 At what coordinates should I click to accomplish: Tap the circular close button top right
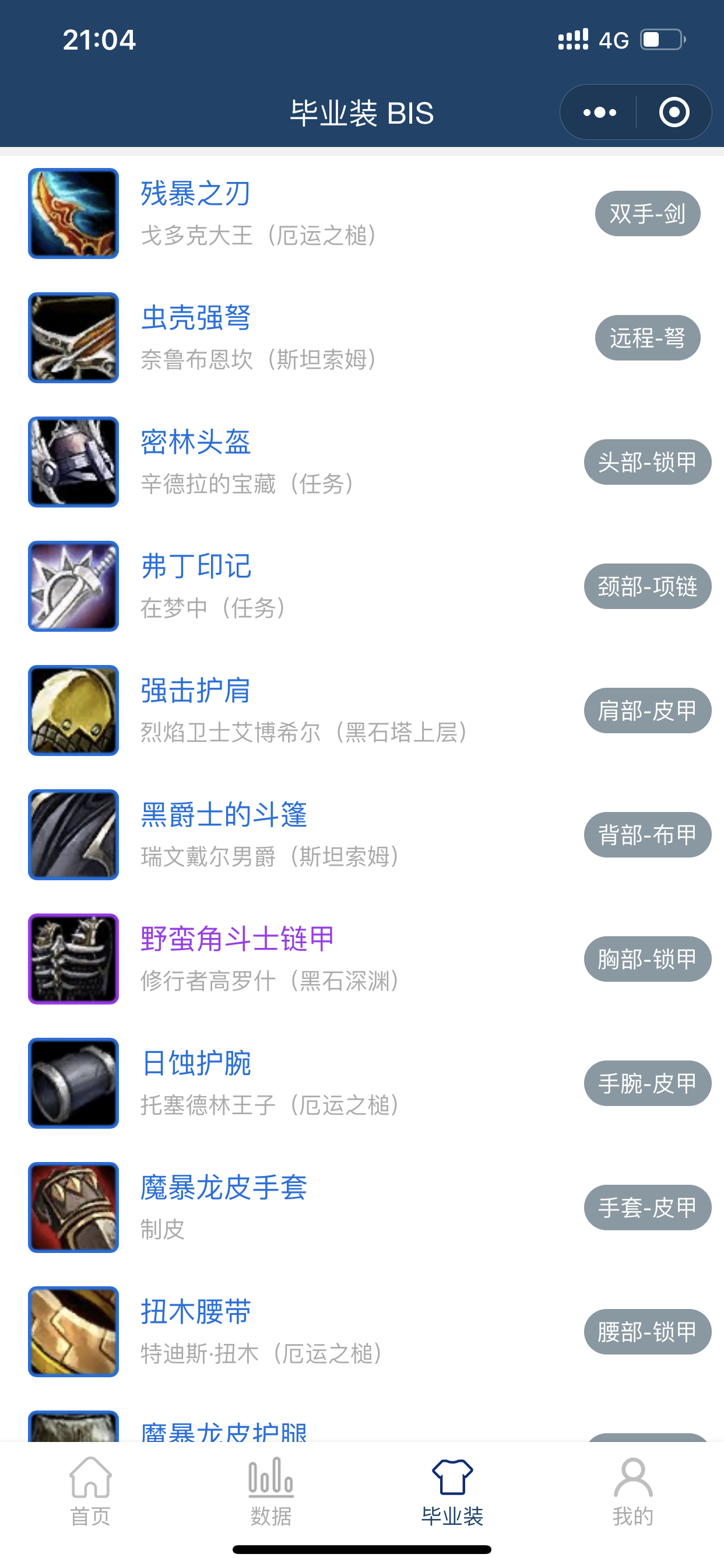(673, 112)
